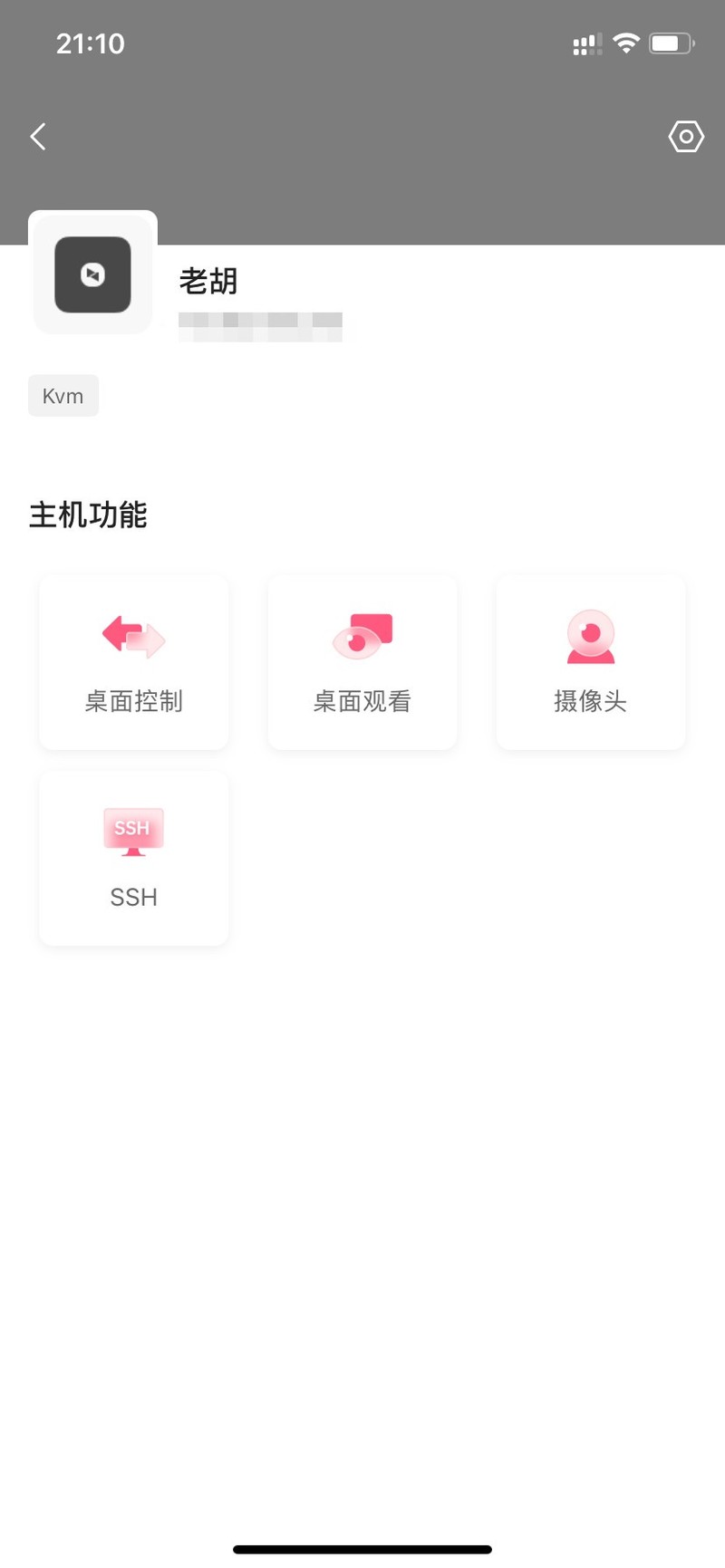Tap the back chevron arrow

[37, 136]
